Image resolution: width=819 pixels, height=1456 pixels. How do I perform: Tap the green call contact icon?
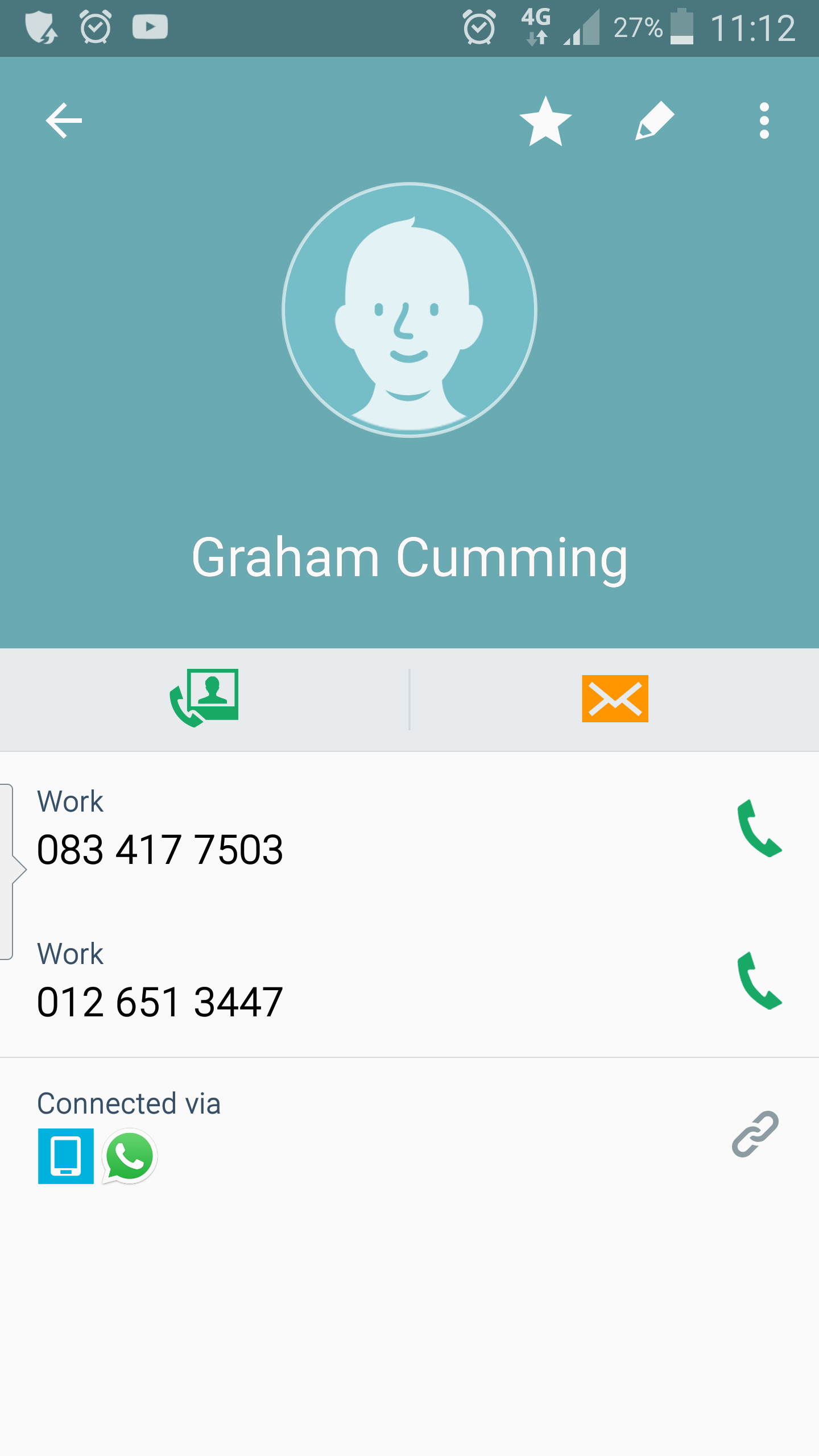204,698
